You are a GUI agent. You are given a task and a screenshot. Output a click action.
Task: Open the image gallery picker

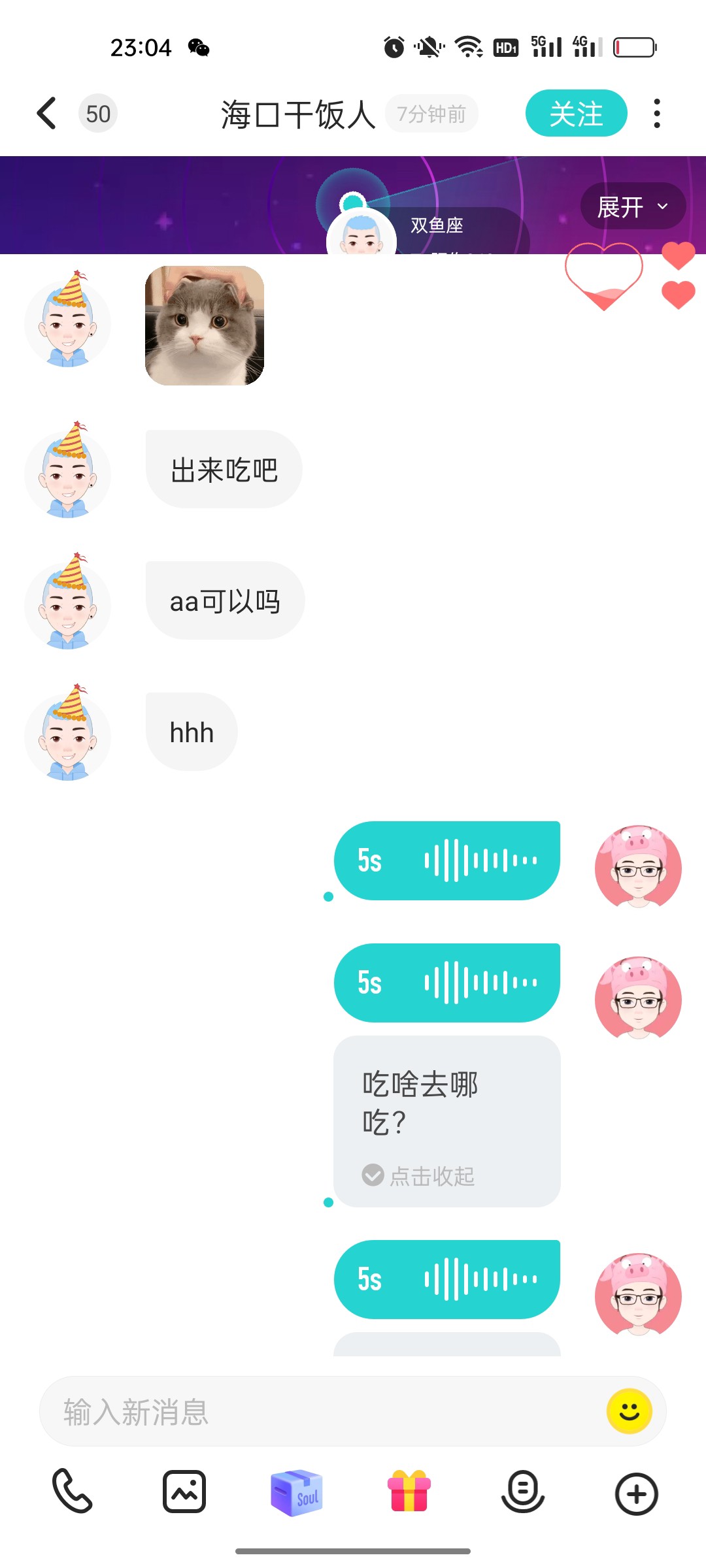click(184, 1492)
